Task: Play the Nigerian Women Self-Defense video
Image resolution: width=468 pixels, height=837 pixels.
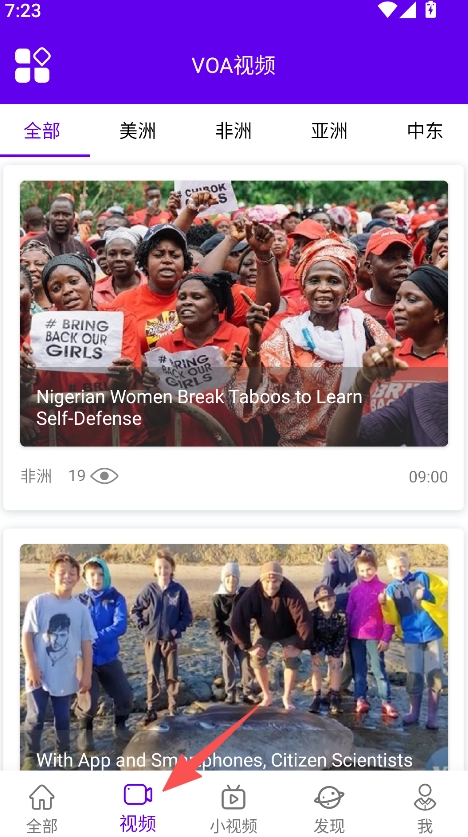Action: [x=234, y=313]
